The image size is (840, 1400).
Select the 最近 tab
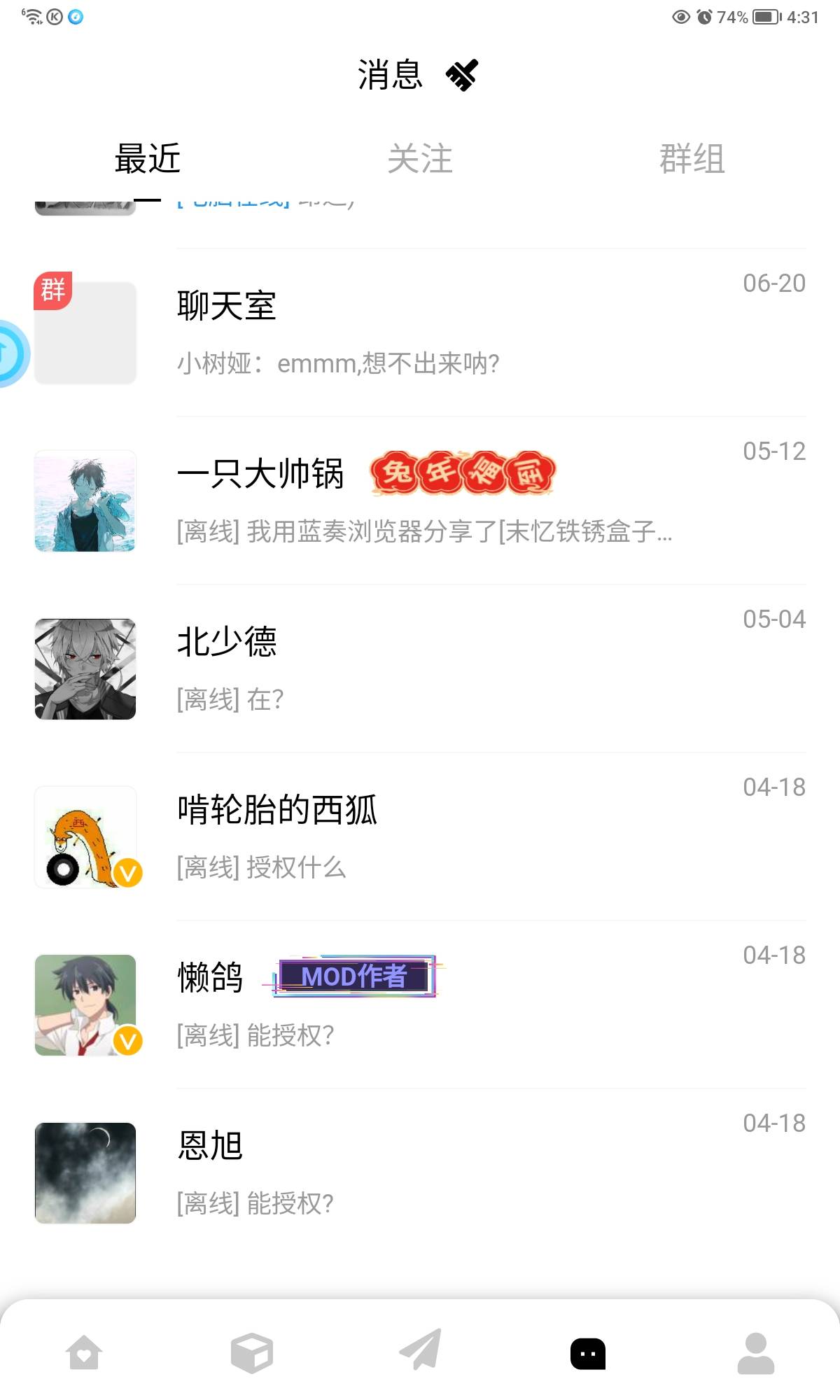point(148,159)
